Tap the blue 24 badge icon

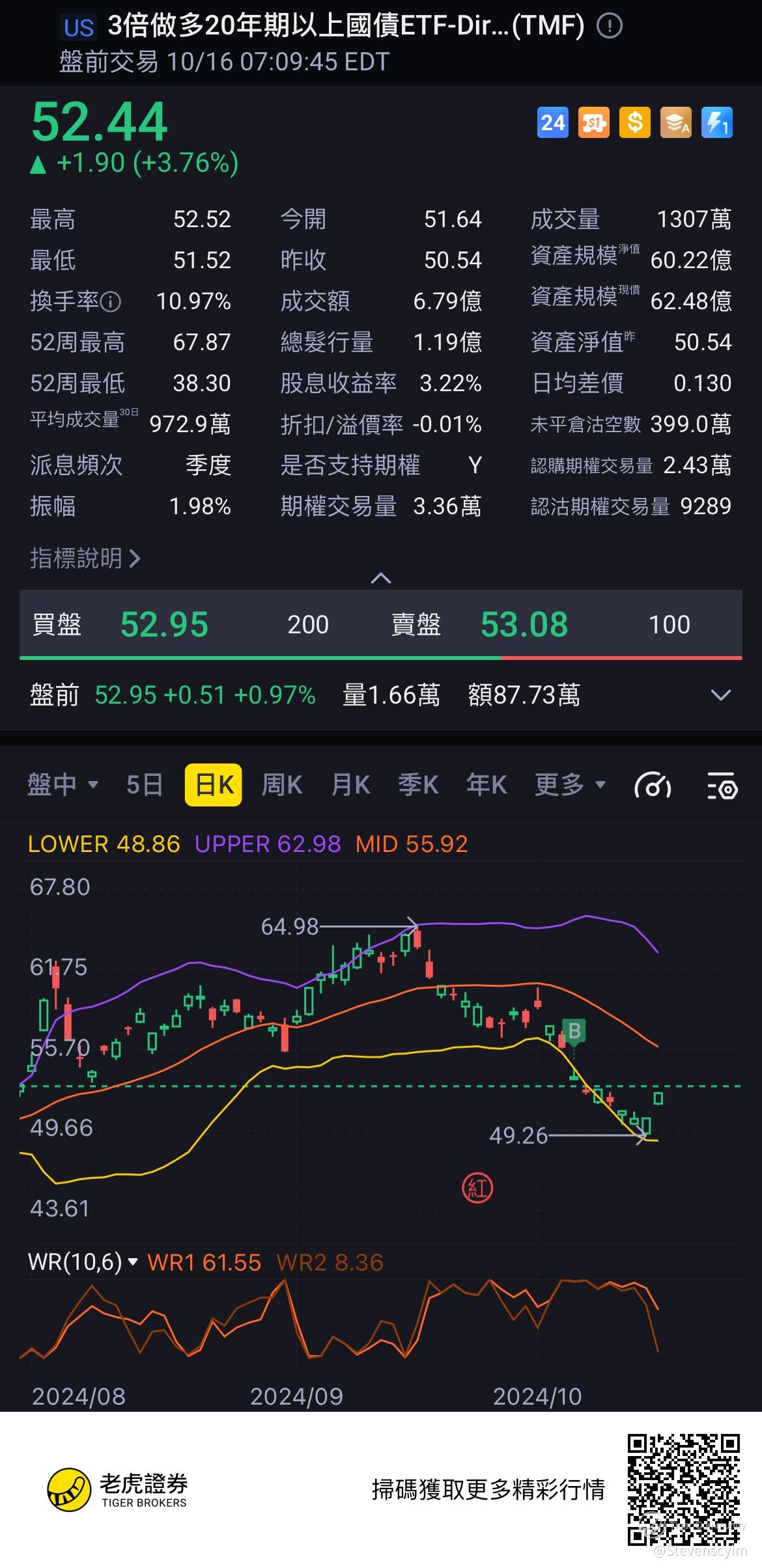coord(553,122)
